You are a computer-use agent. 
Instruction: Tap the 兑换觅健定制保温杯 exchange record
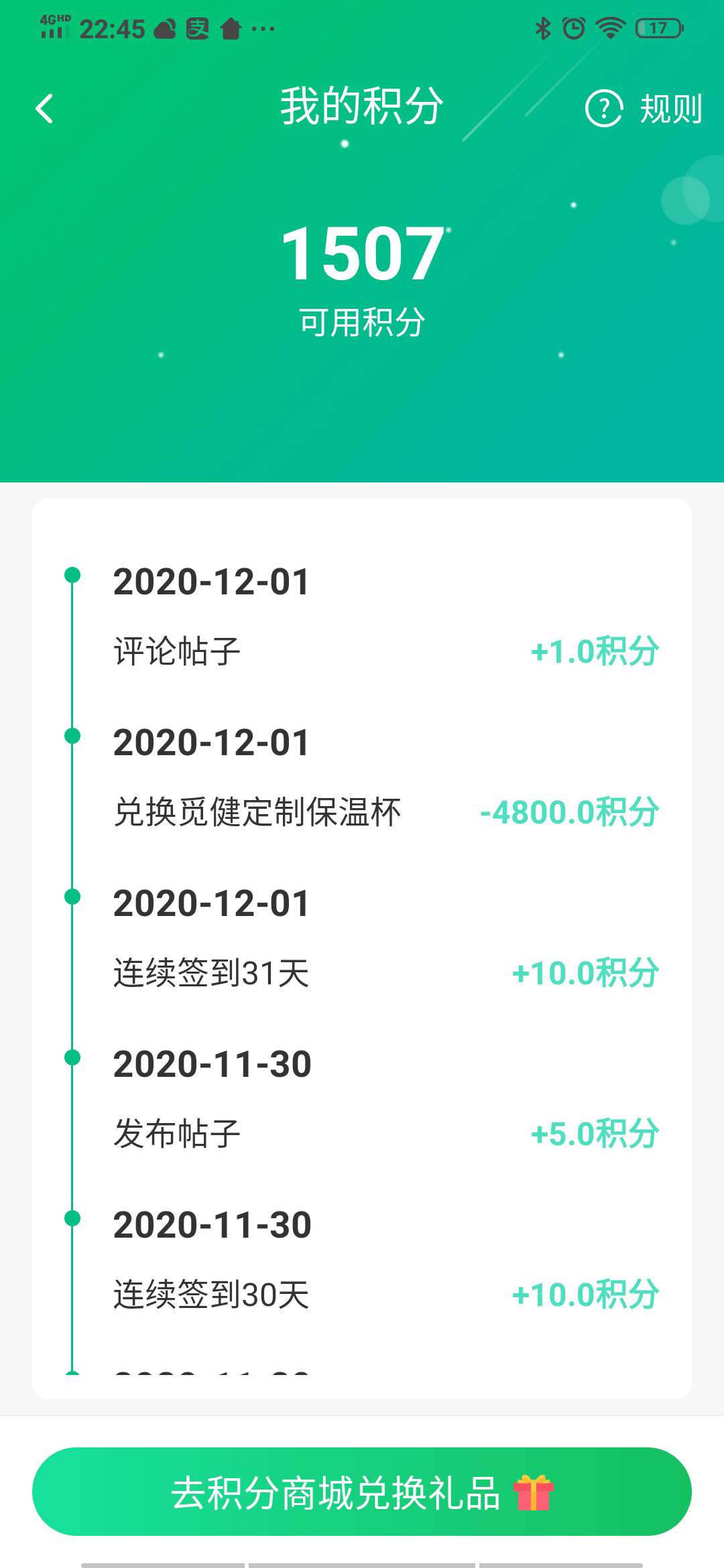255,811
